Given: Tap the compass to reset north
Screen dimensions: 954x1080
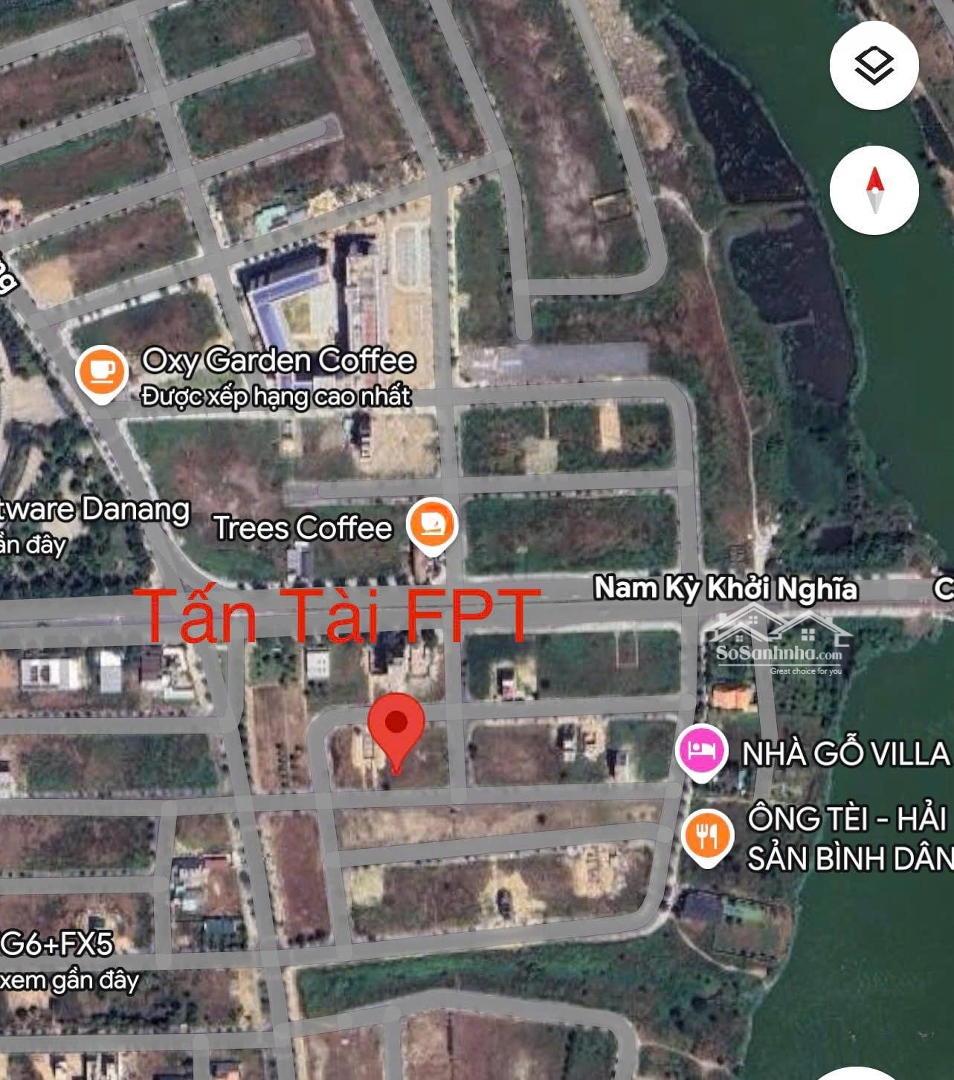Looking at the screenshot, I should (874, 190).
